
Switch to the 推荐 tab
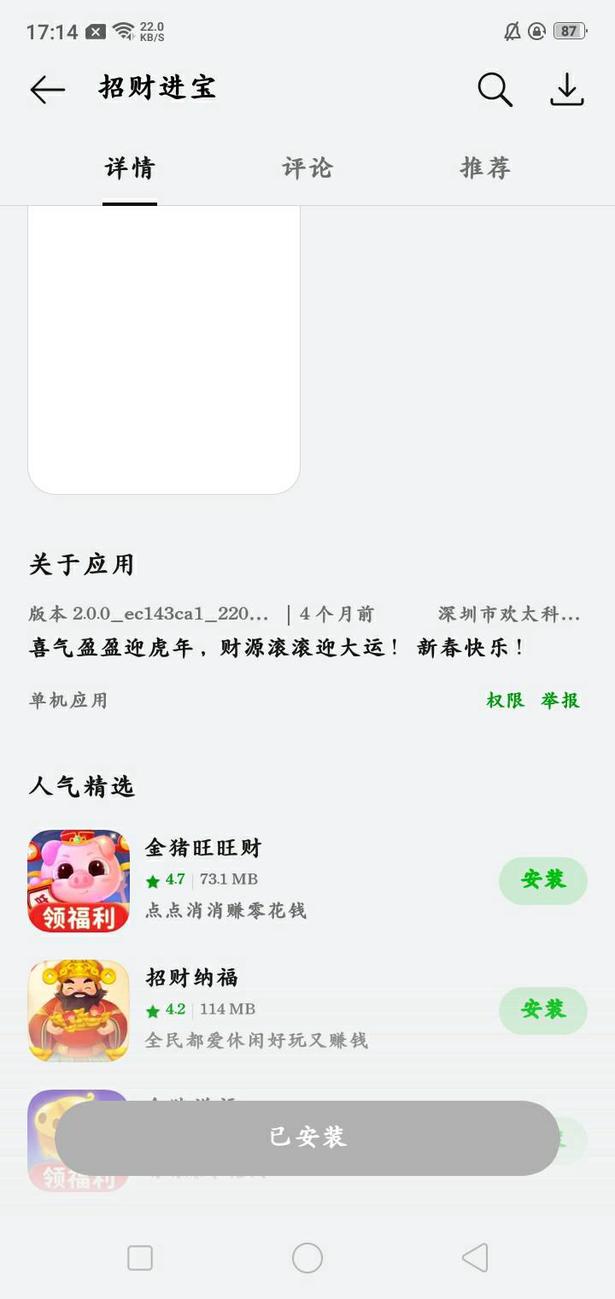(485, 168)
